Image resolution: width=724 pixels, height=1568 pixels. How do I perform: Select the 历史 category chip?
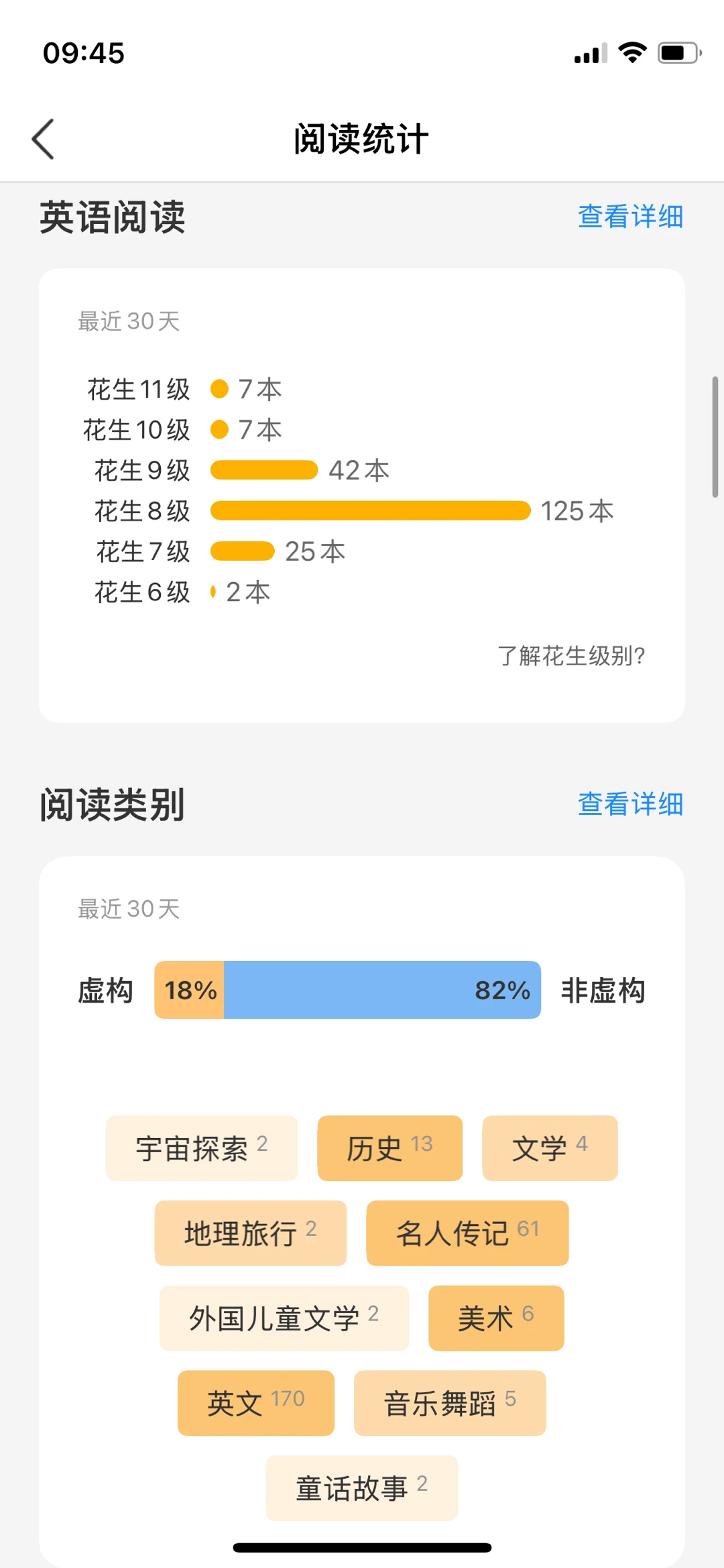tap(390, 1148)
